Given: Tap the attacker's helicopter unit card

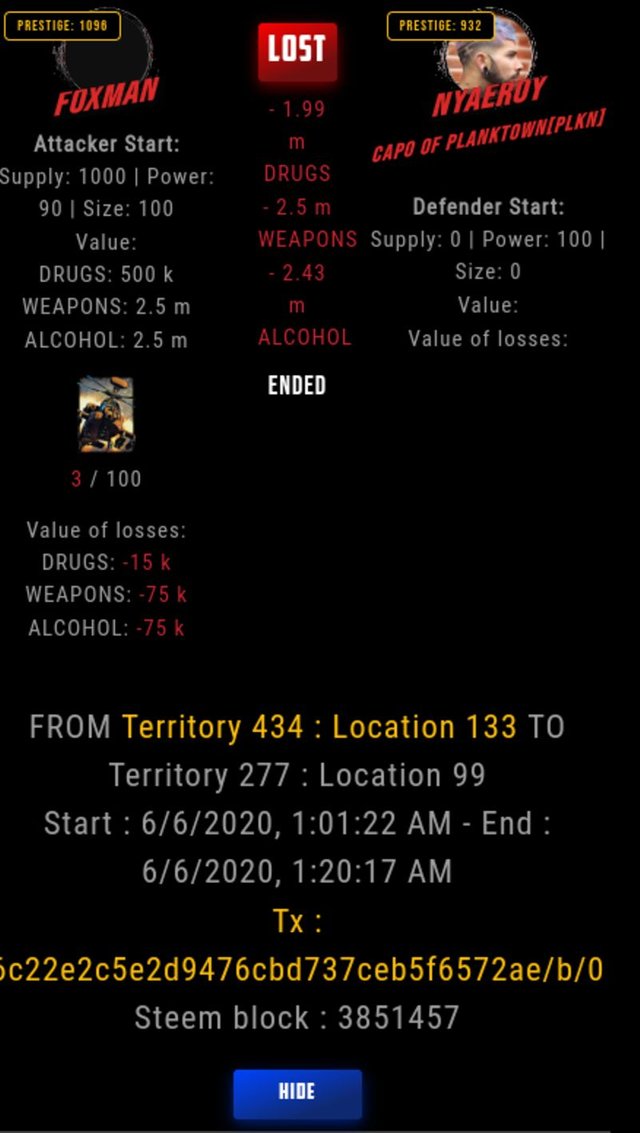Looking at the screenshot, I should pos(106,414).
